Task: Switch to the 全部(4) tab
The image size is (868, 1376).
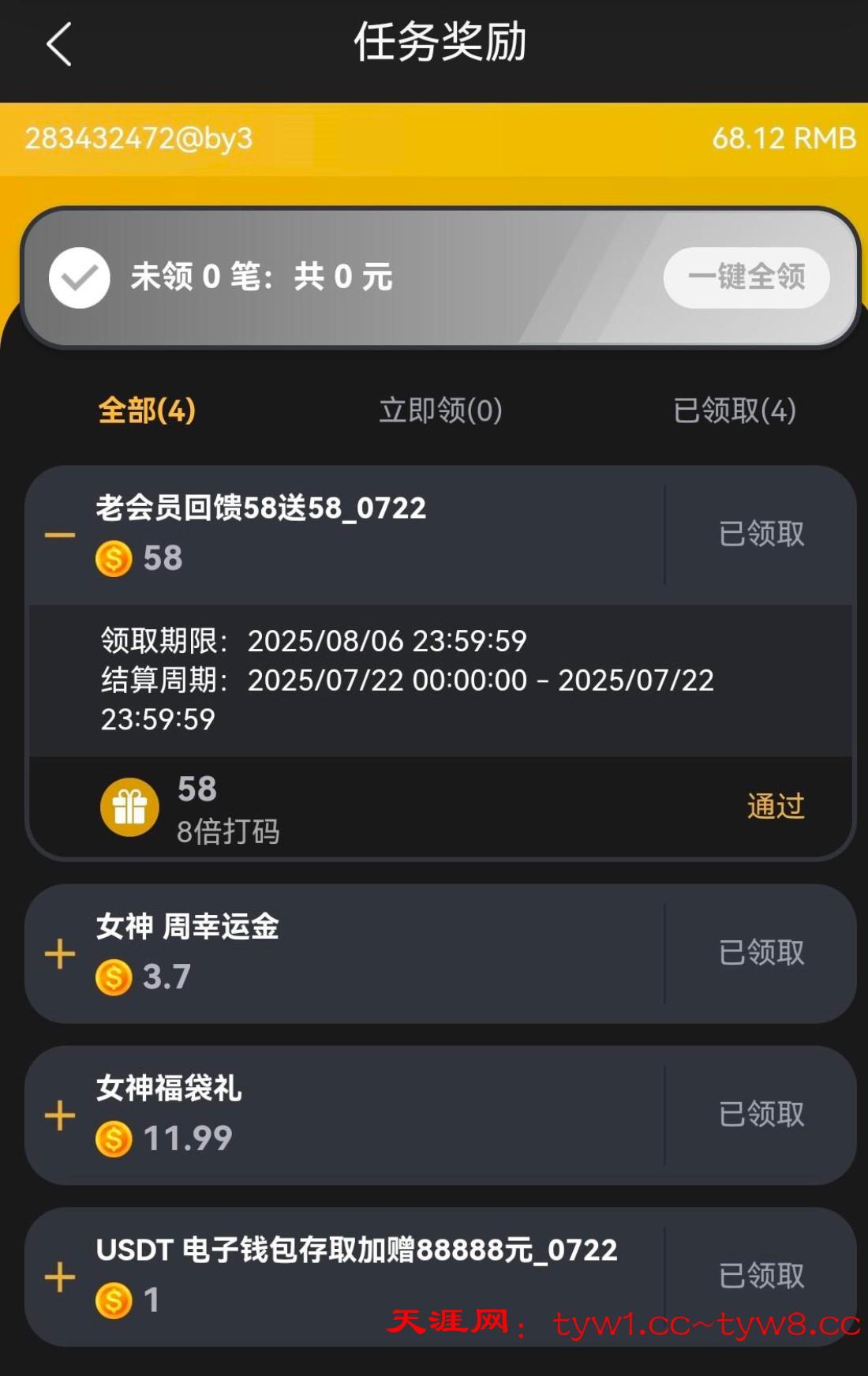Action: (x=147, y=411)
